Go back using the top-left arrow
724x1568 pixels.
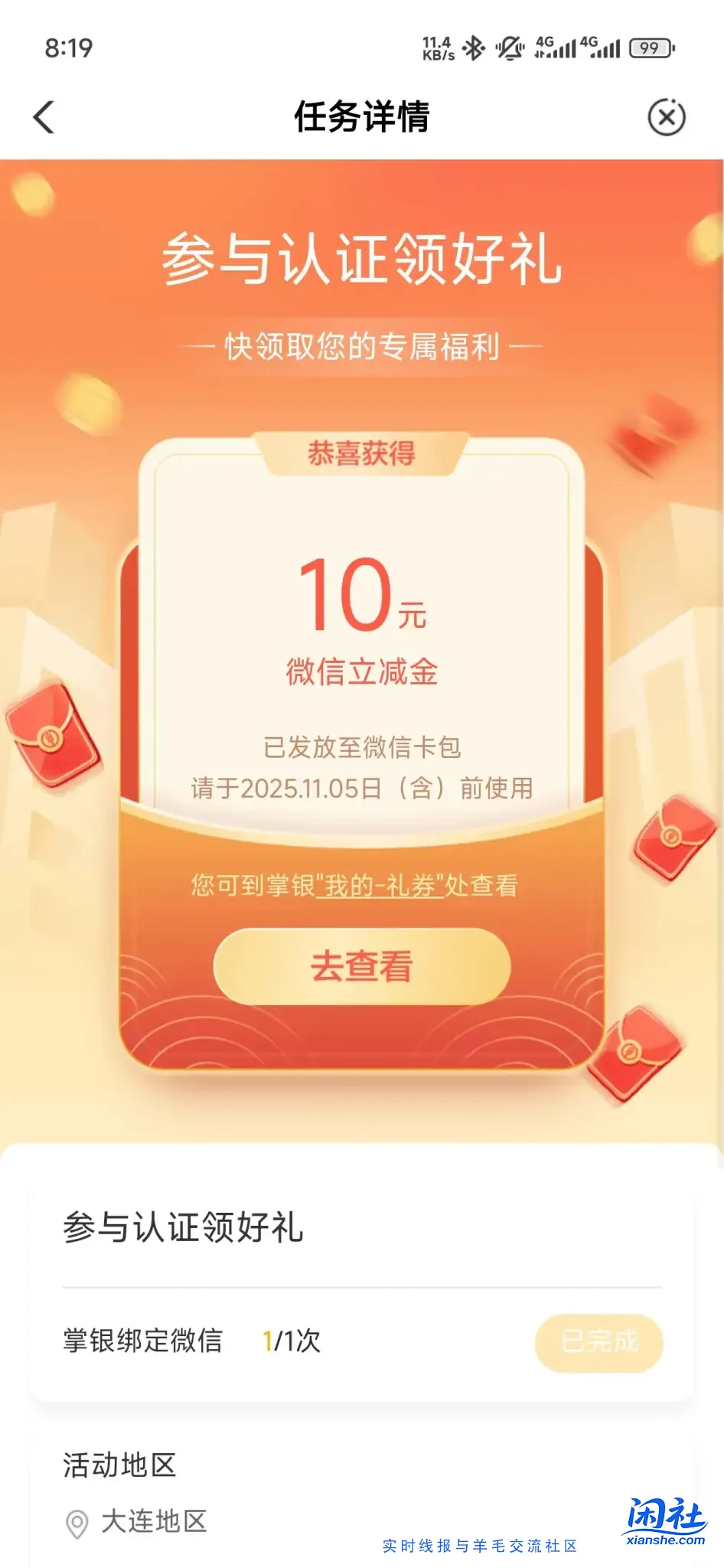coord(44,117)
